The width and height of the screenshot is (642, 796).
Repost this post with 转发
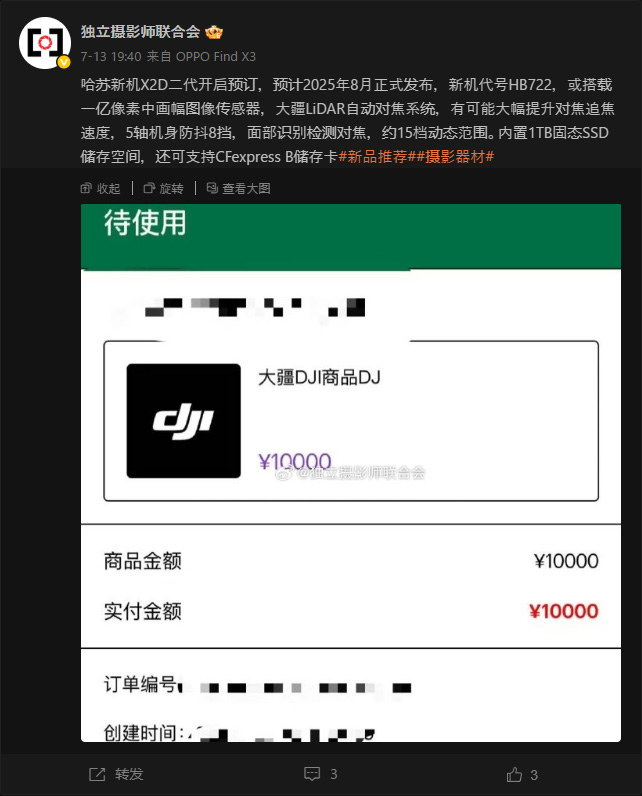click(x=116, y=774)
